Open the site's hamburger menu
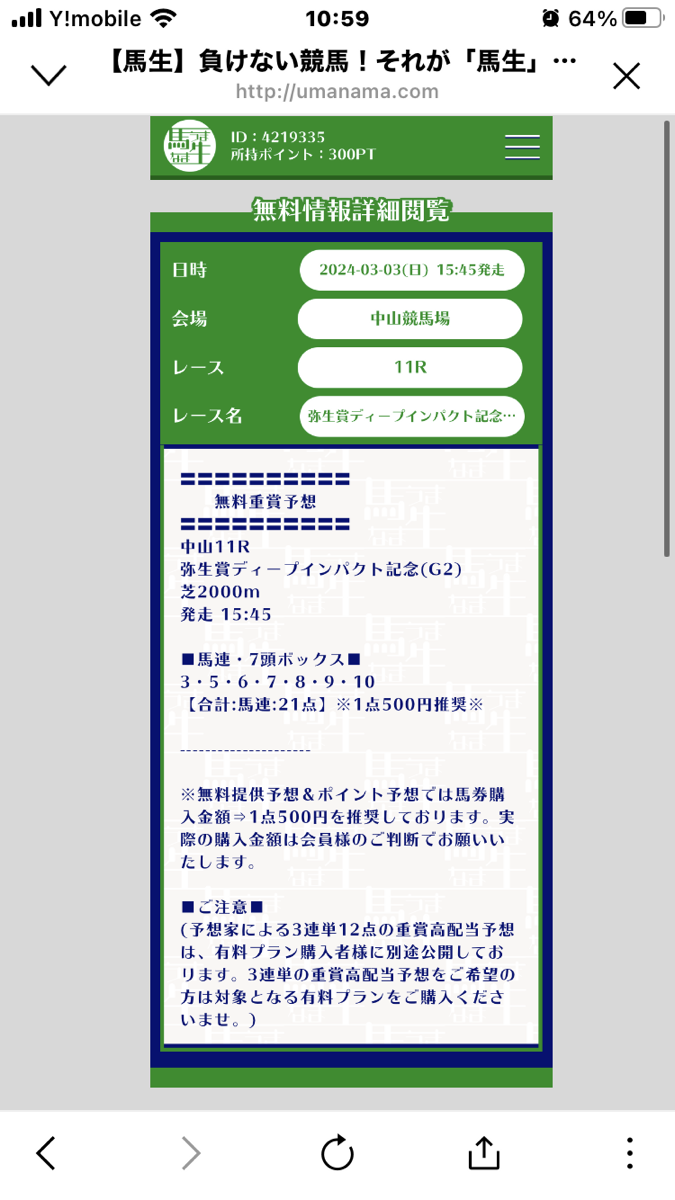Screen dimensions: 675x1200 pyautogui.click(x=522, y=146)
